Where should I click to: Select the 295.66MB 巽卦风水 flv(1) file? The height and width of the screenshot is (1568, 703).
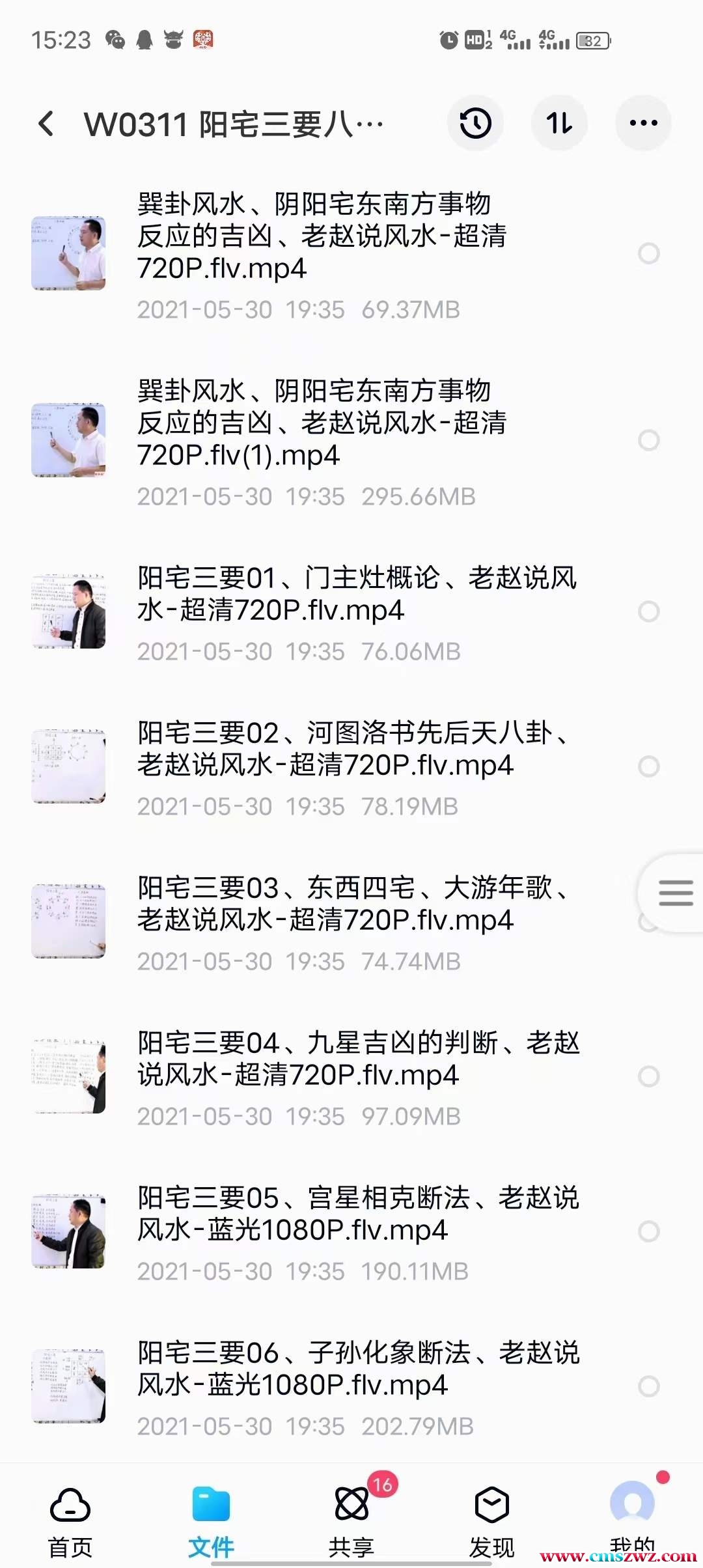[x=649, y=441]
